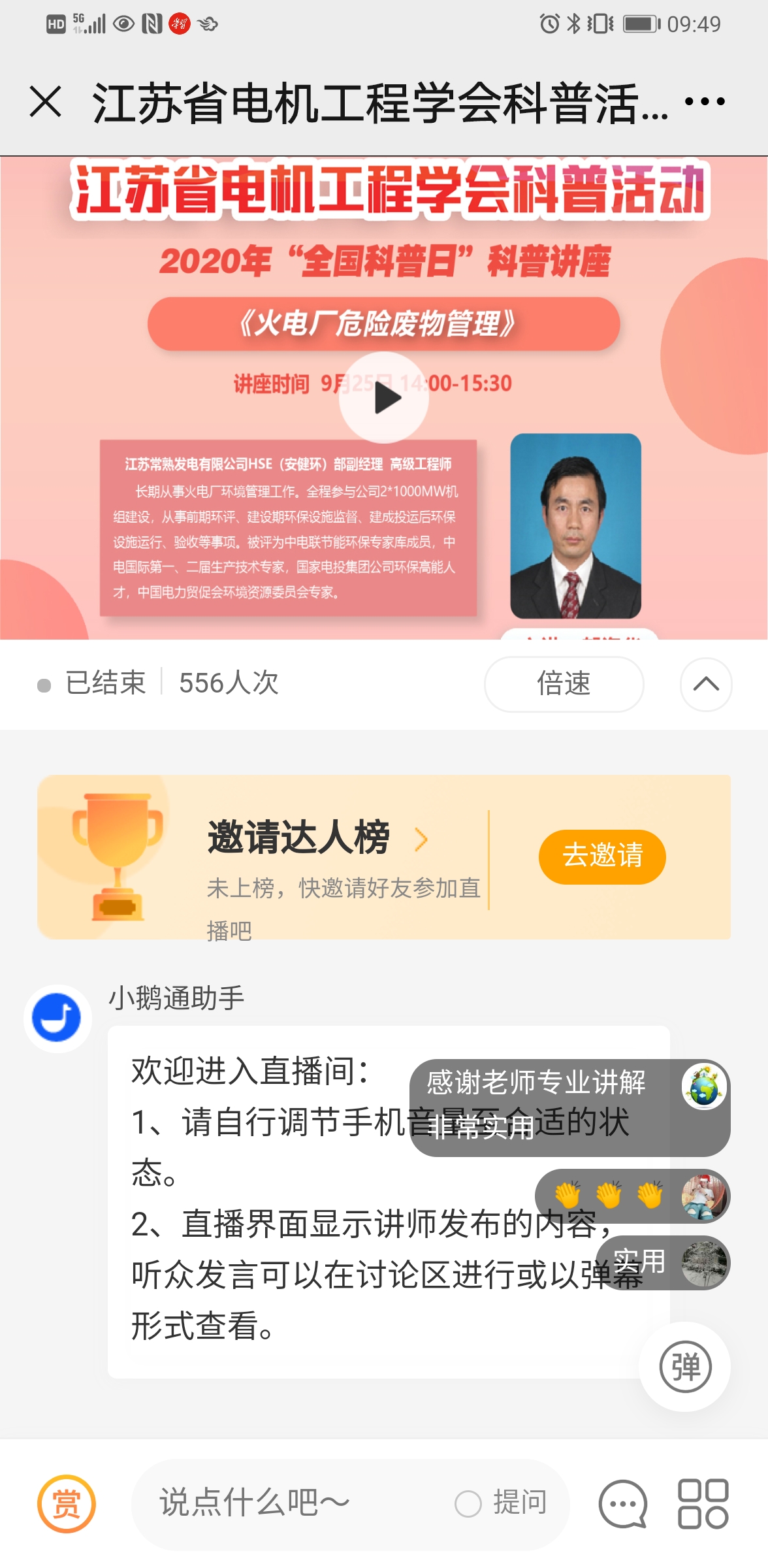The height and width of the screenshot is (1568, 768).
Task: Tap the 去邀请 invite button
Action: [601, 857]
